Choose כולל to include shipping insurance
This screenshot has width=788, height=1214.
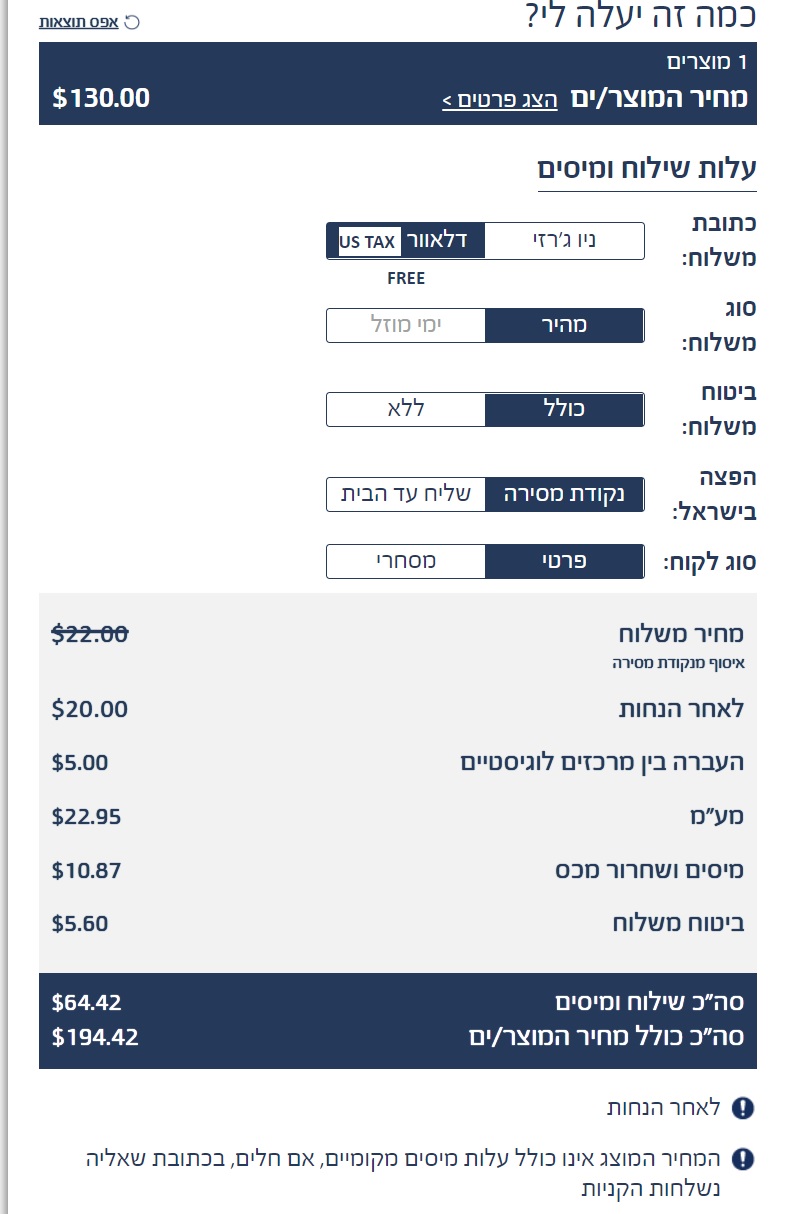coord(564,410)
